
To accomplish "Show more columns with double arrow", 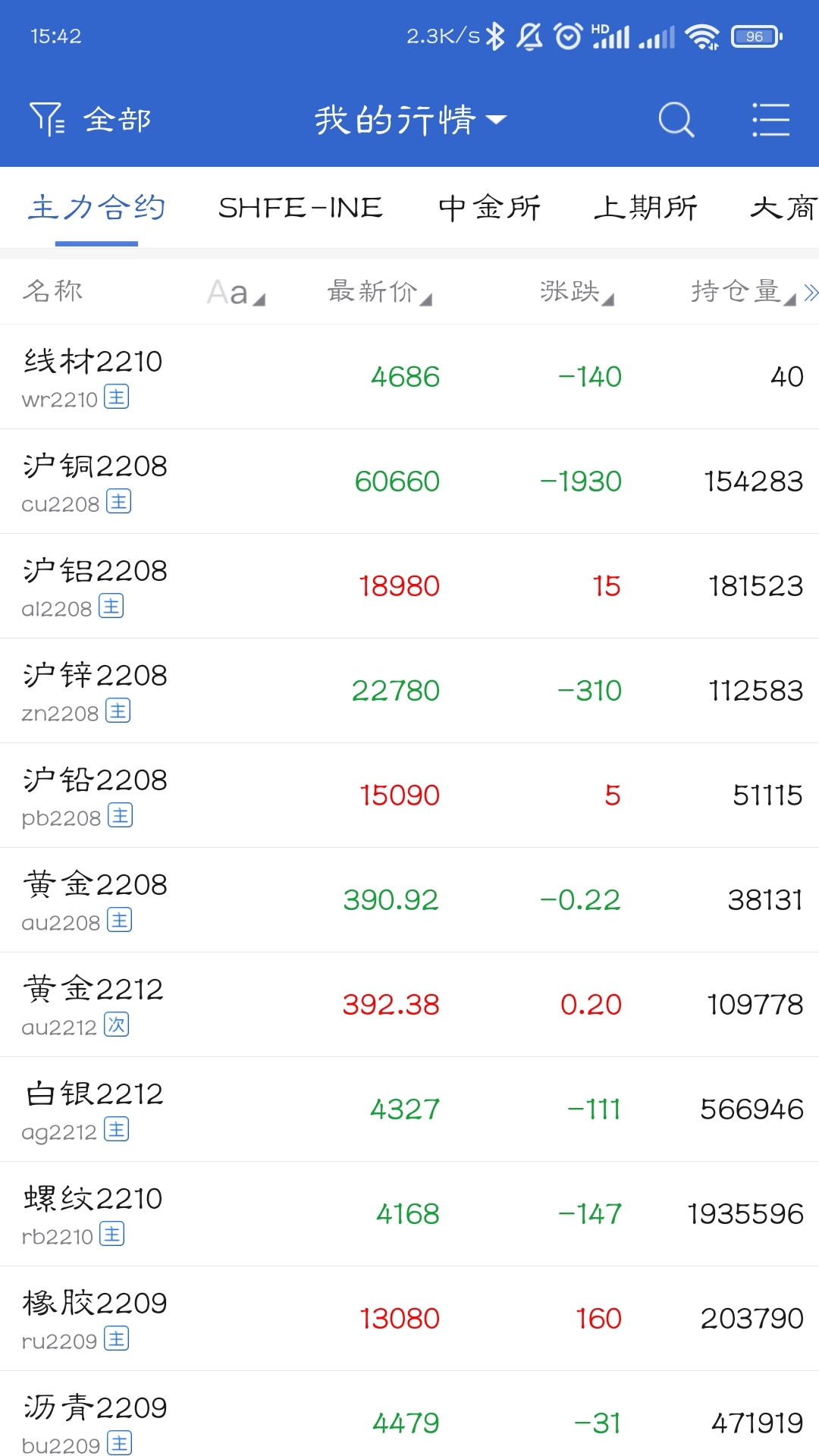I will (x=811, y=293).
